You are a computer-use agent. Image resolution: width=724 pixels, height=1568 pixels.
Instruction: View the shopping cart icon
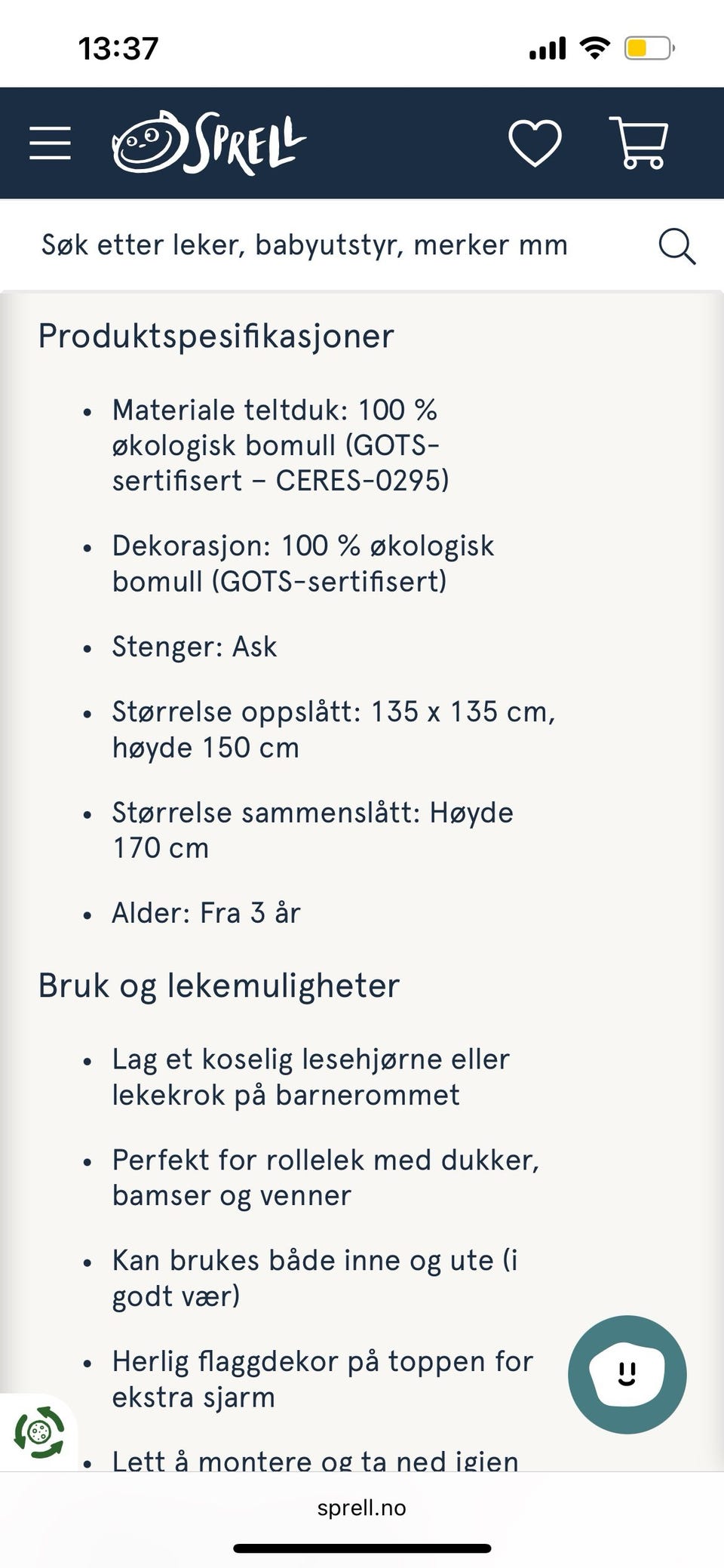pyautogui.click(x=640, y=143)
